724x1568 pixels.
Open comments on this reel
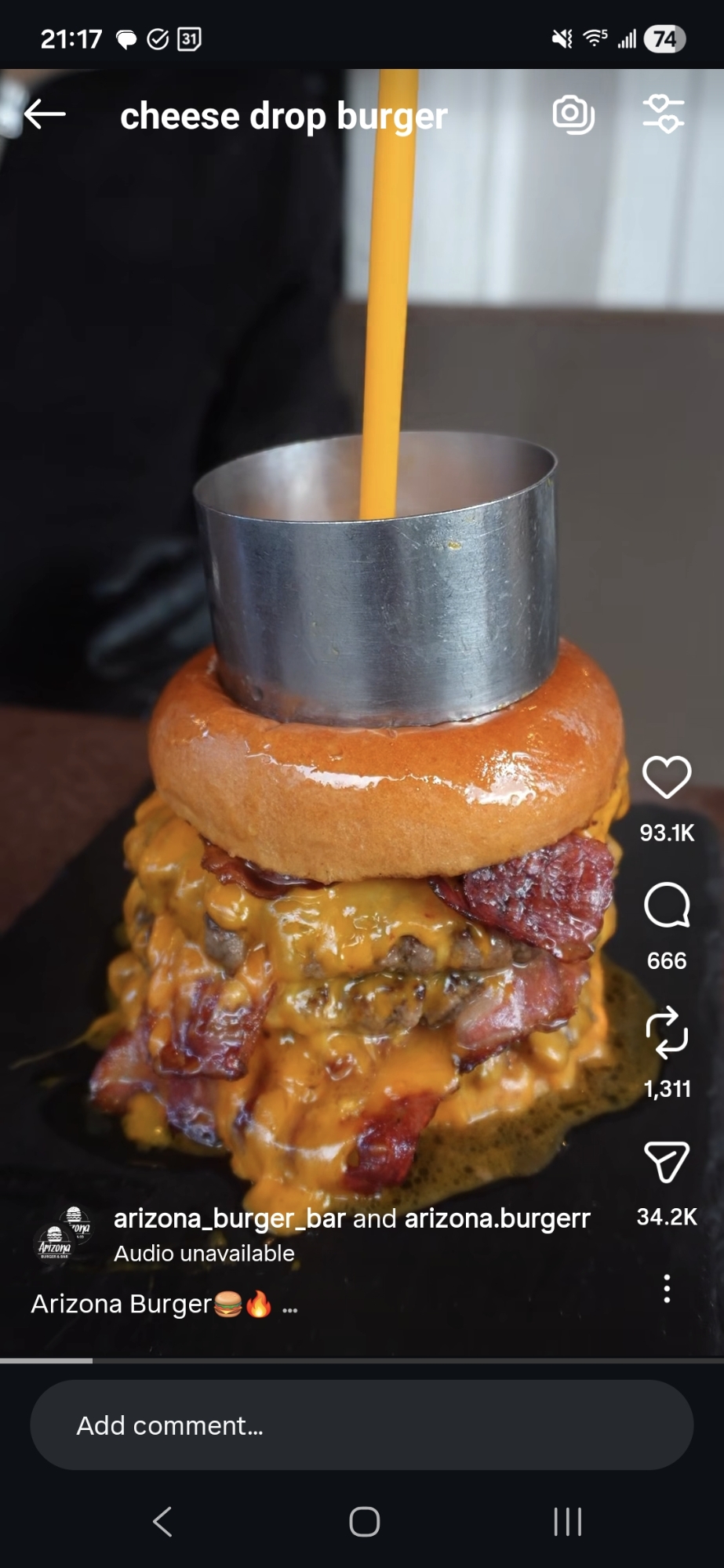tap(667, 906)
